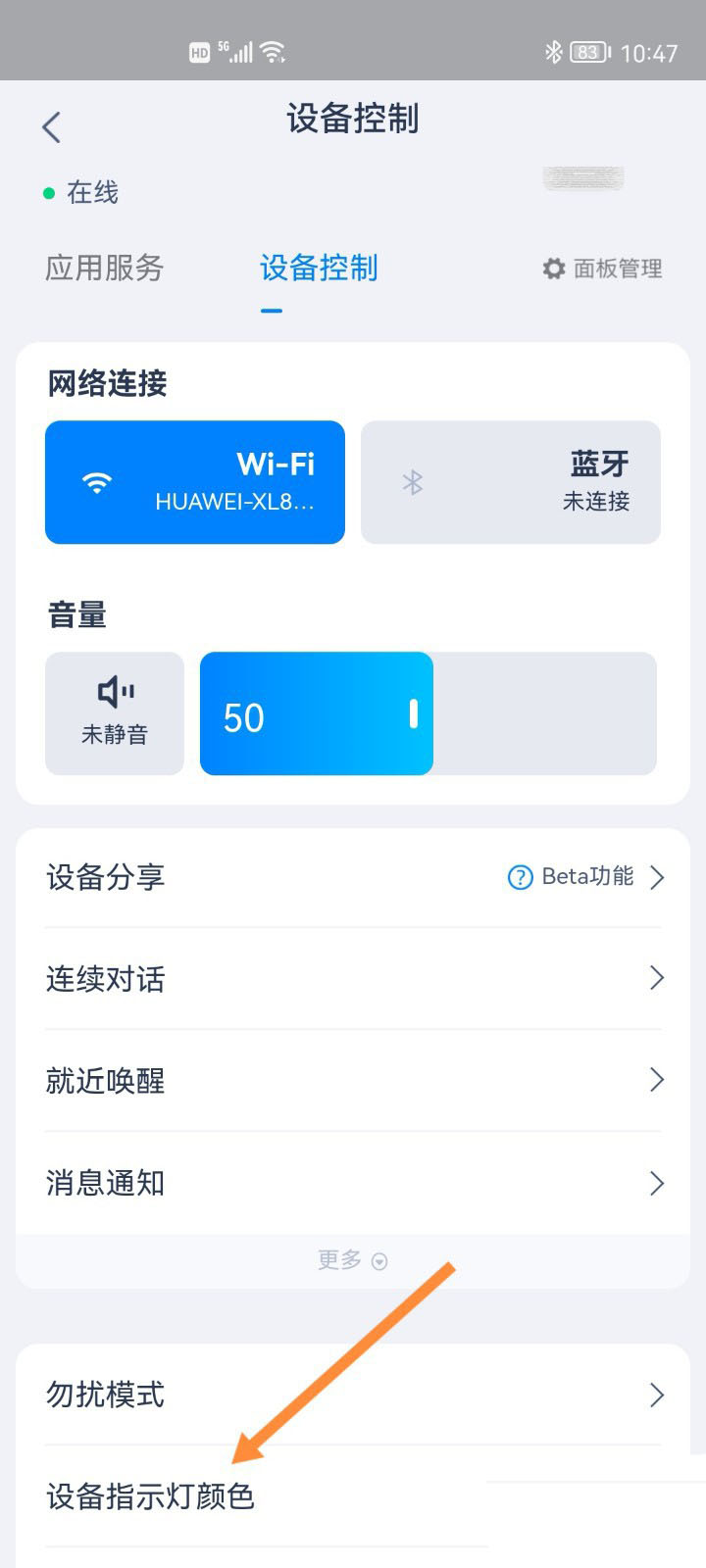Viewport: 706px width, 1568px height.
Task: Open 勿扰模式 settings
Action: pos(353,1395)
